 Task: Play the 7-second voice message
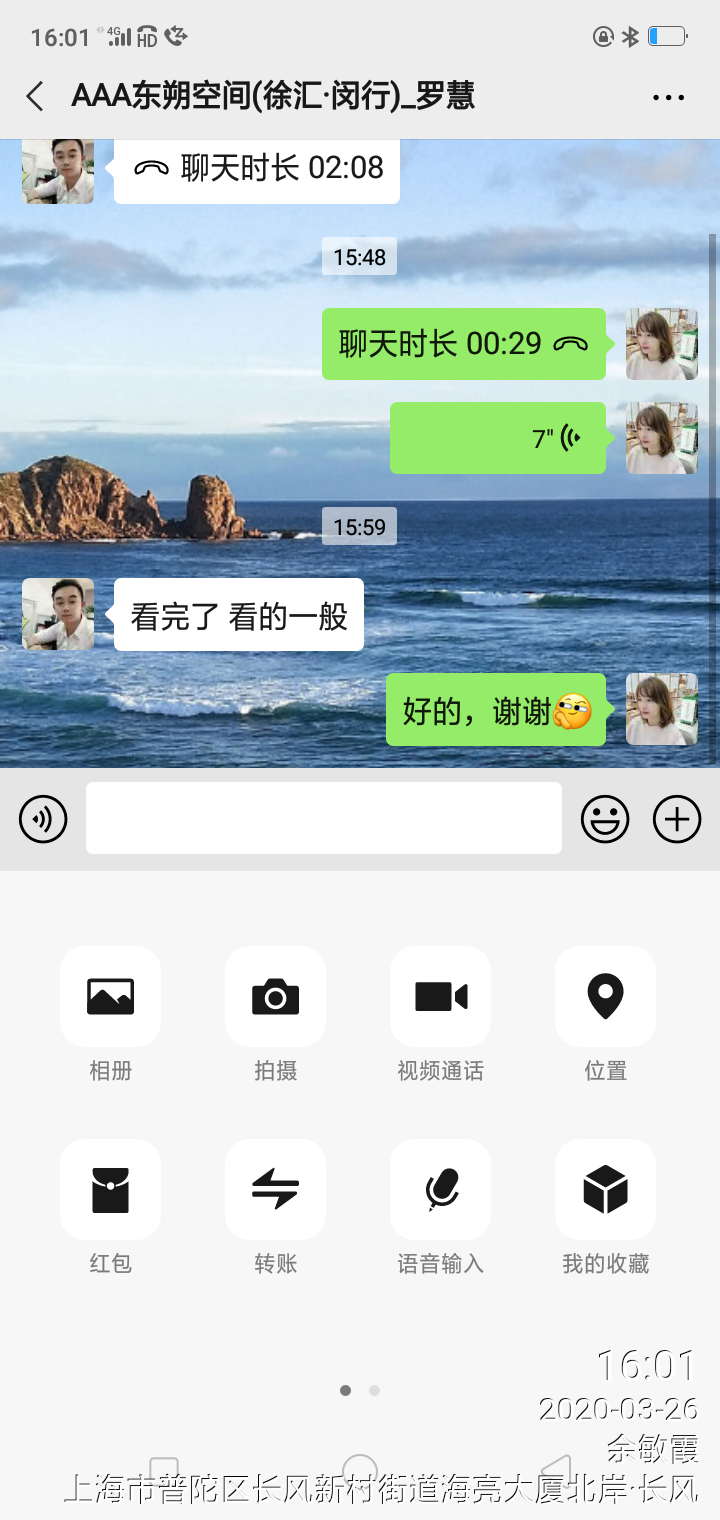pos(498,438)
